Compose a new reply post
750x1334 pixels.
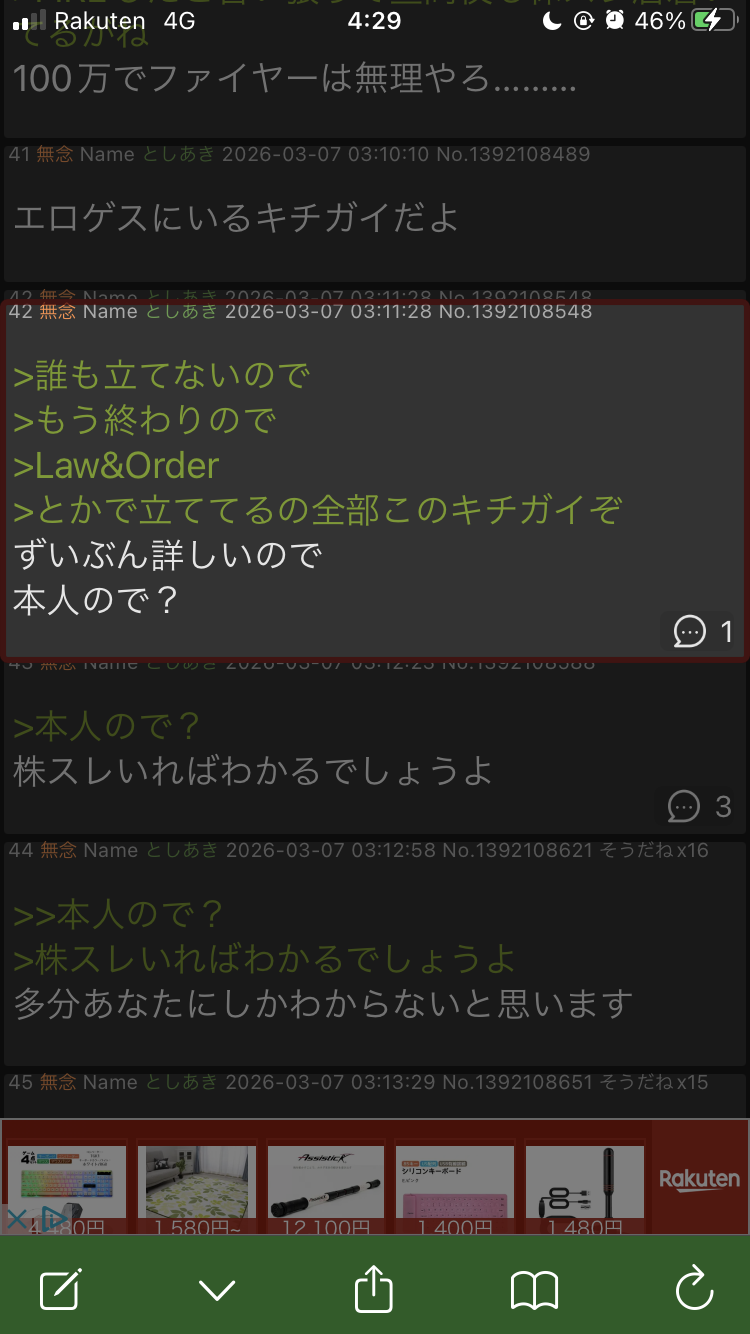coord(60,1289)
